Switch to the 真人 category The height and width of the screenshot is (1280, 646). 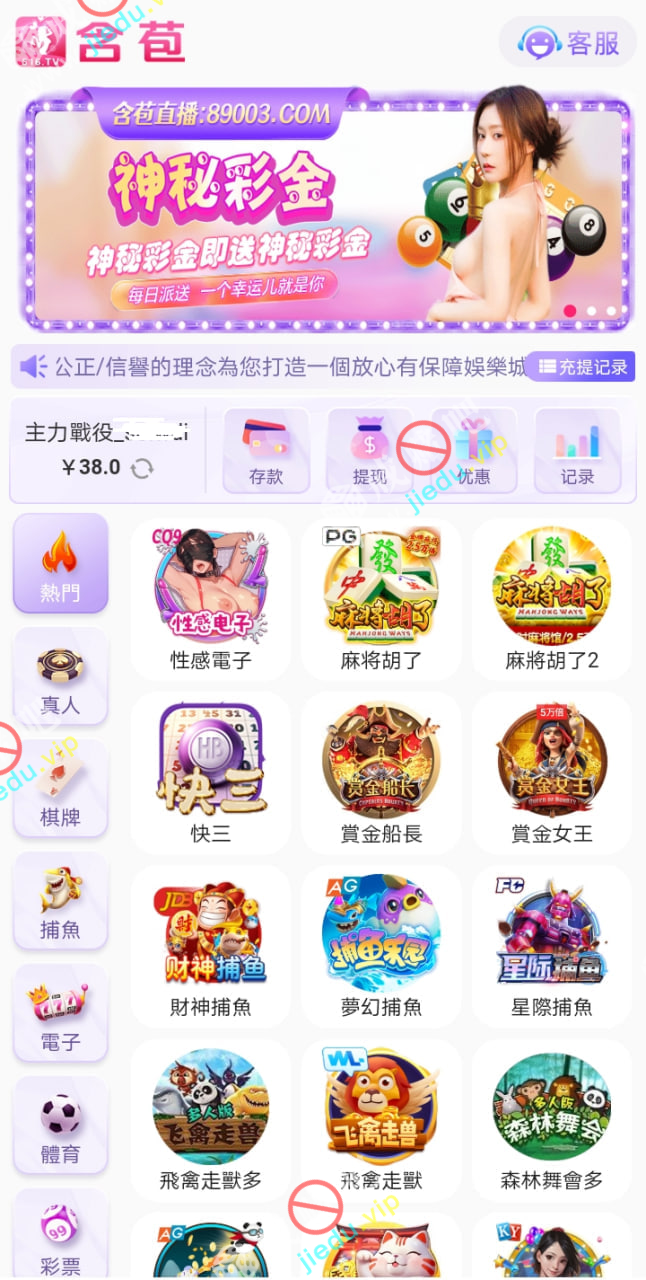pos(60,677)
